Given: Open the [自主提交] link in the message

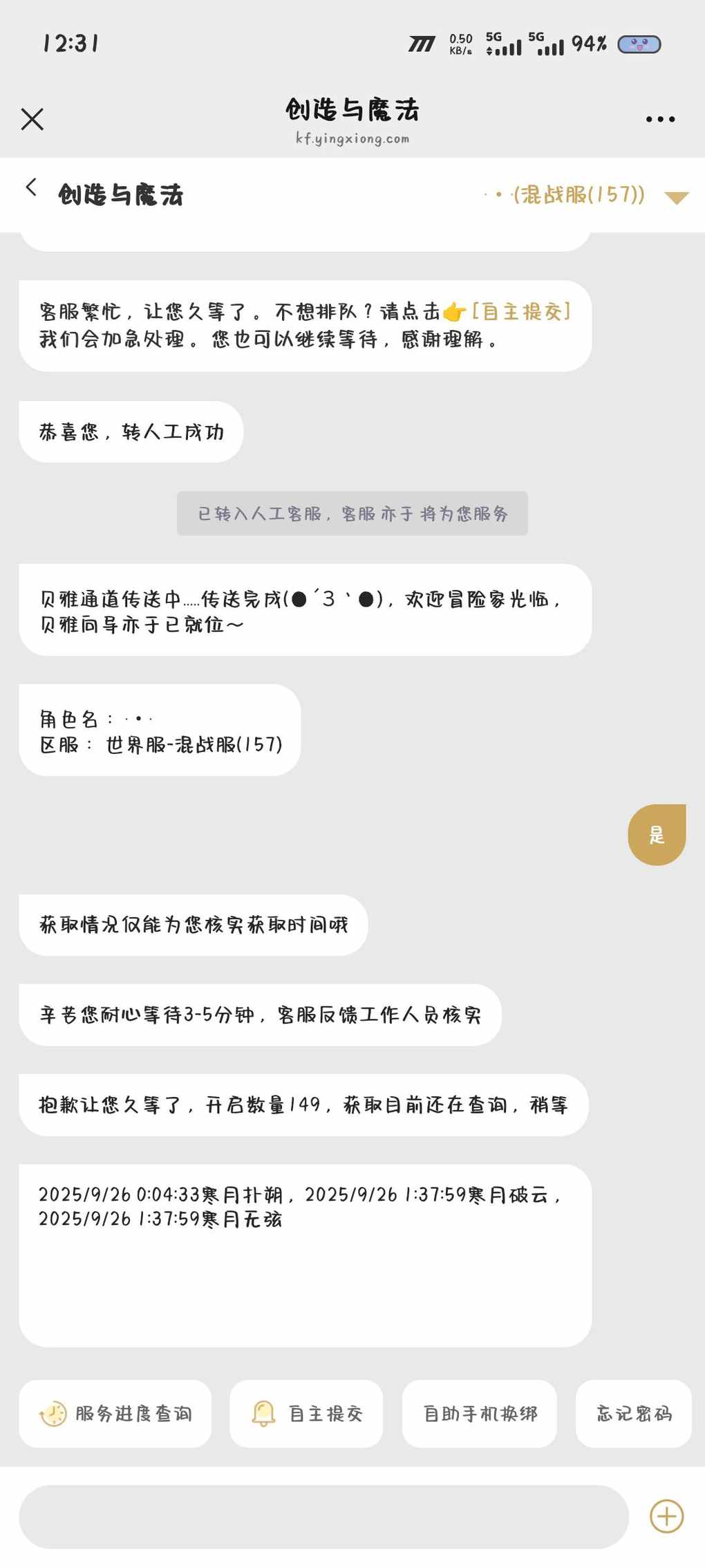Looking at the screenshot, I should pos(520,312).
